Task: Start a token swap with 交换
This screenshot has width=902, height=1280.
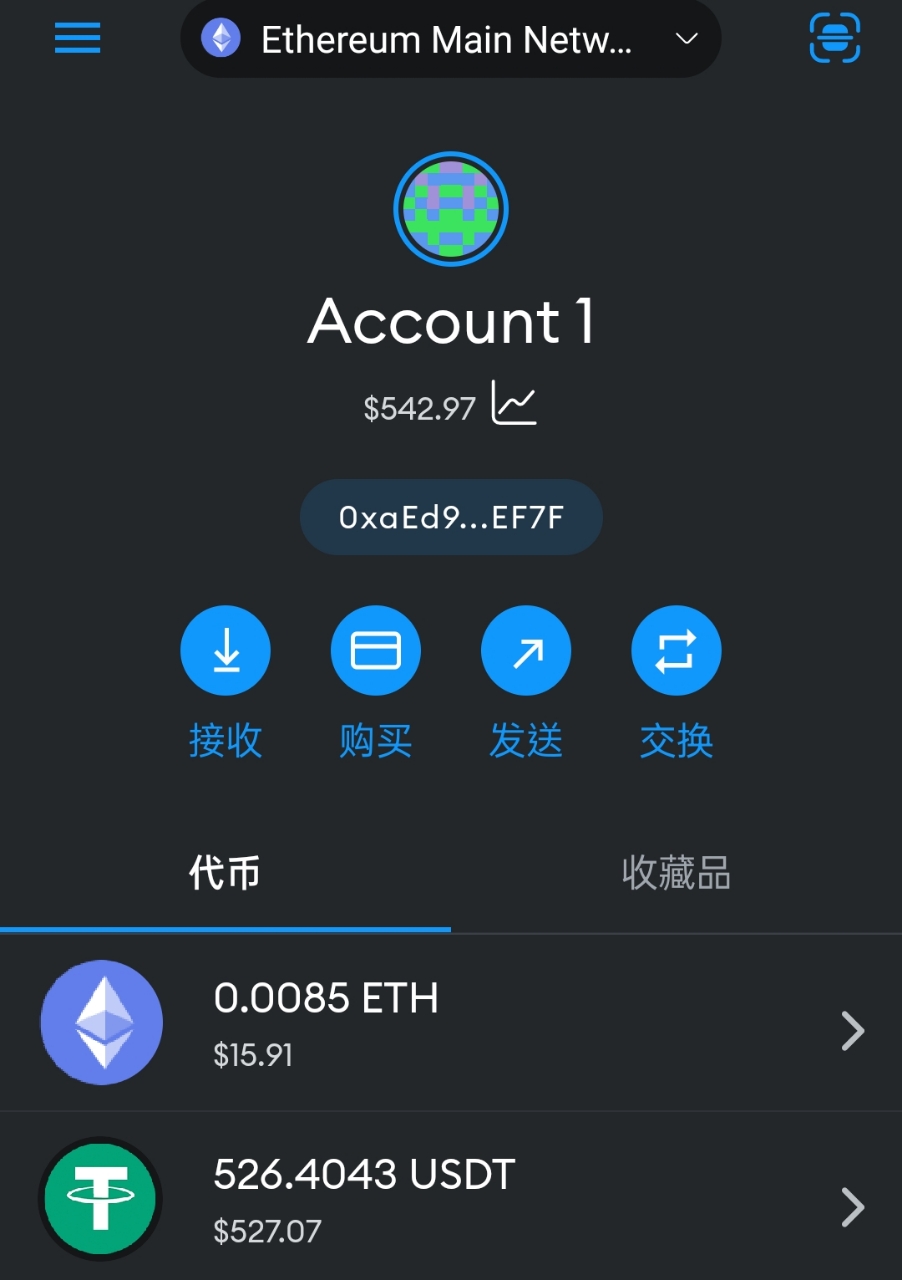Action: pyautogui.click(x=676, y=651)
